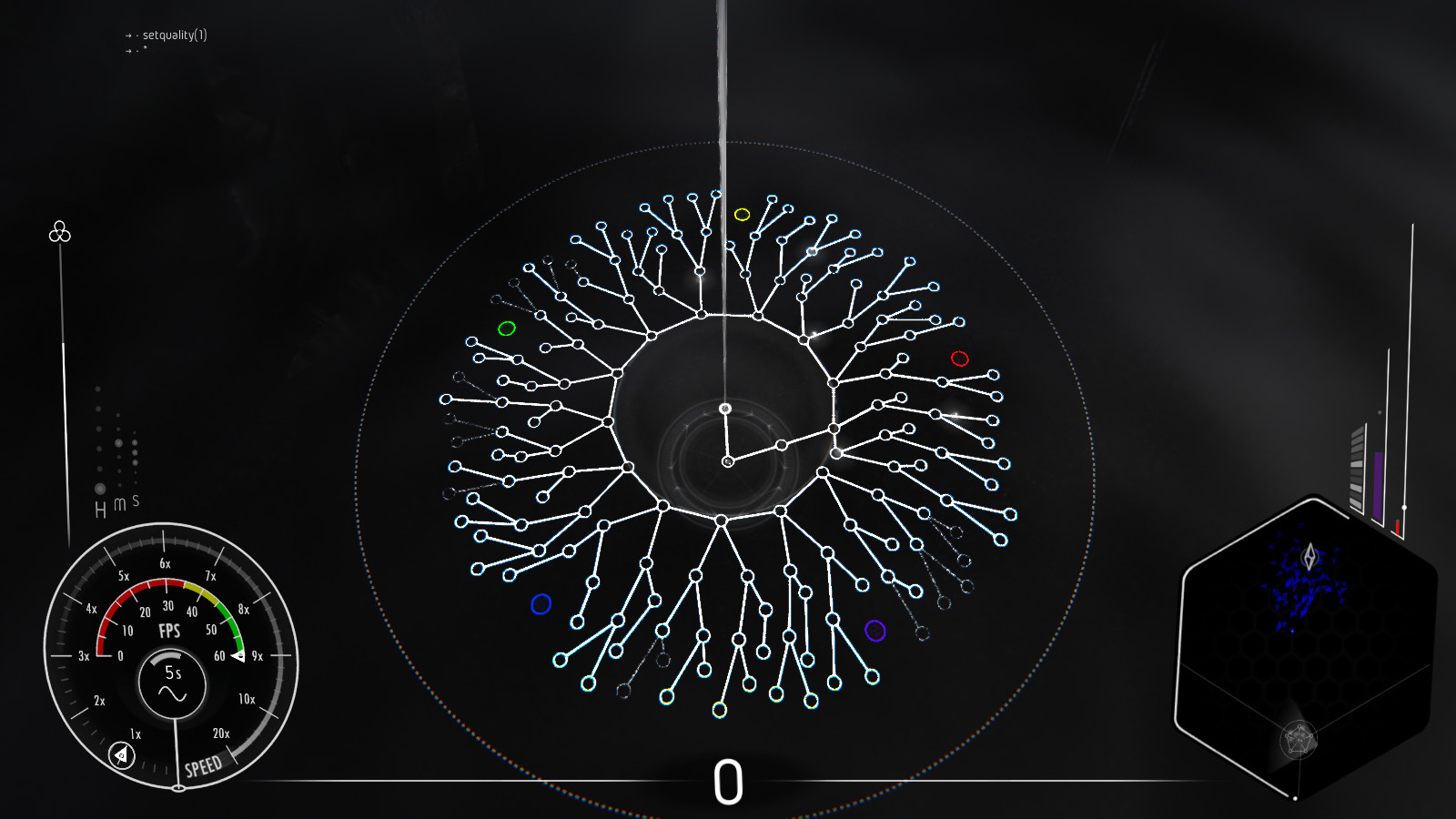Viewport: 1456px width, 819px height.
Task: Select the yellow circle node
Action: (742, 215)
